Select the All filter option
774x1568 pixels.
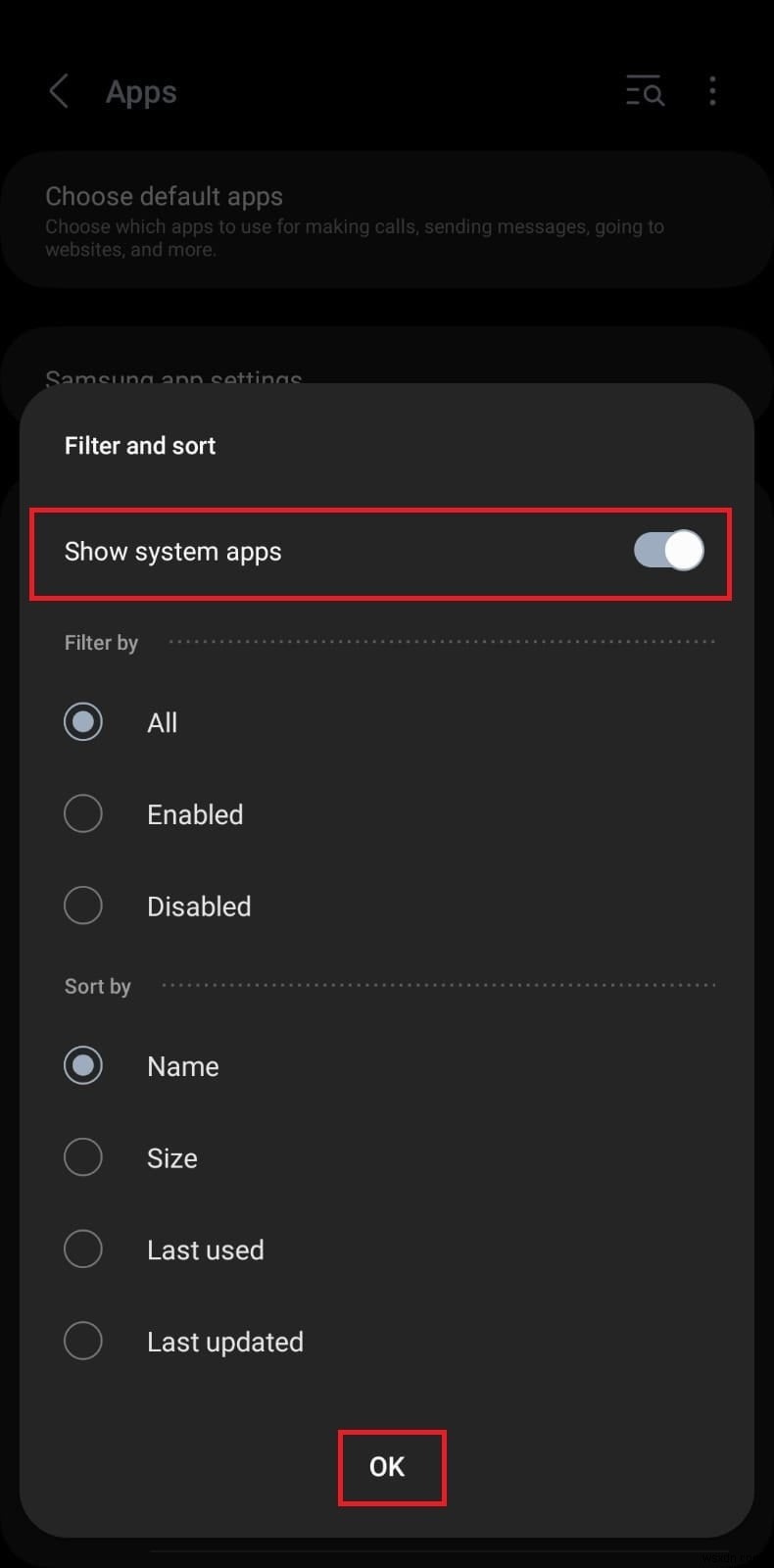[x=83, y=722]
